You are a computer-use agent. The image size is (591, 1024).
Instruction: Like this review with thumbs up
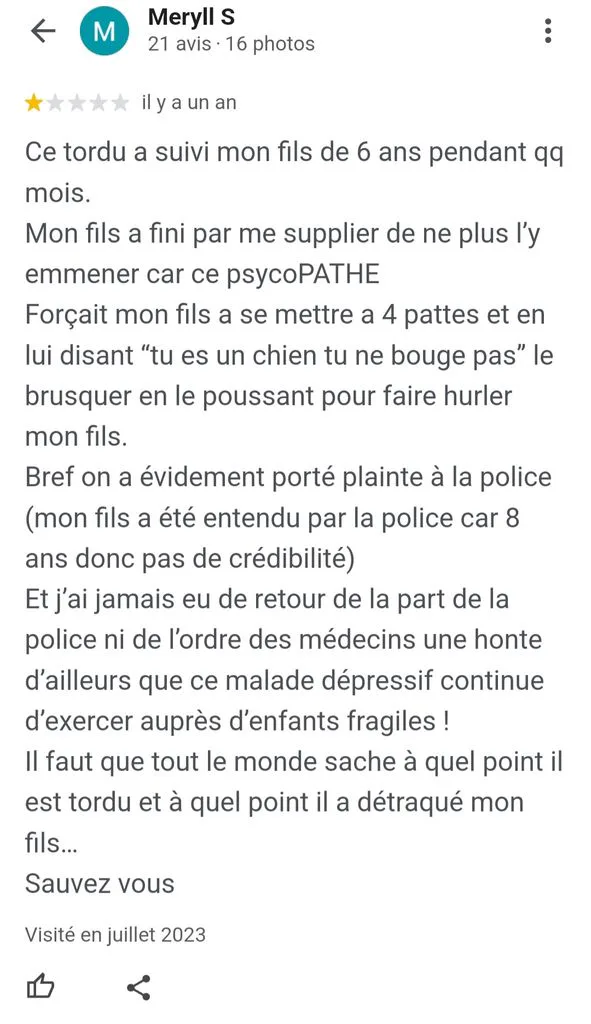point(40,986)
